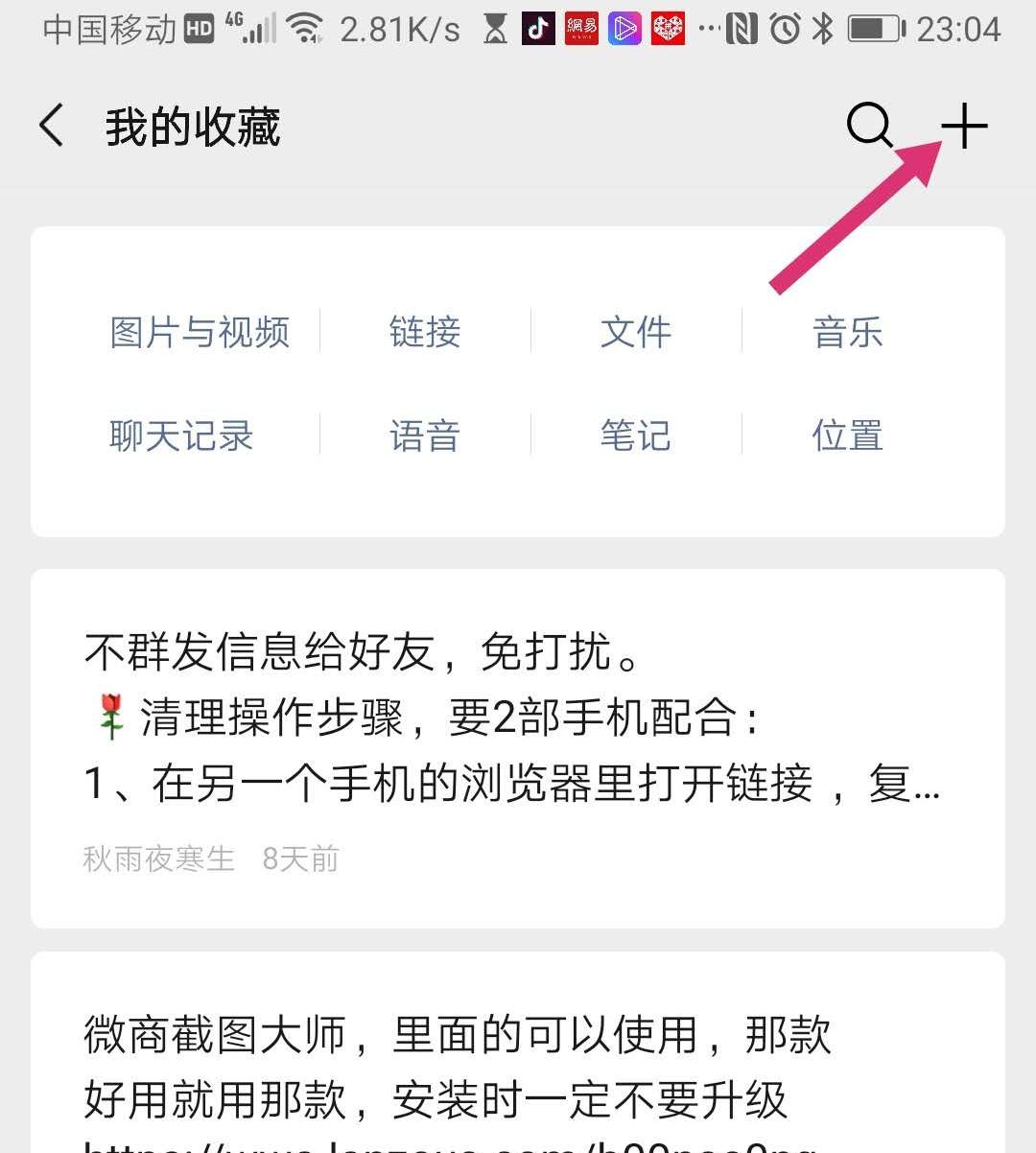
Task: Tap the hourglass icon in the status bar
Action: pos(495,29)
